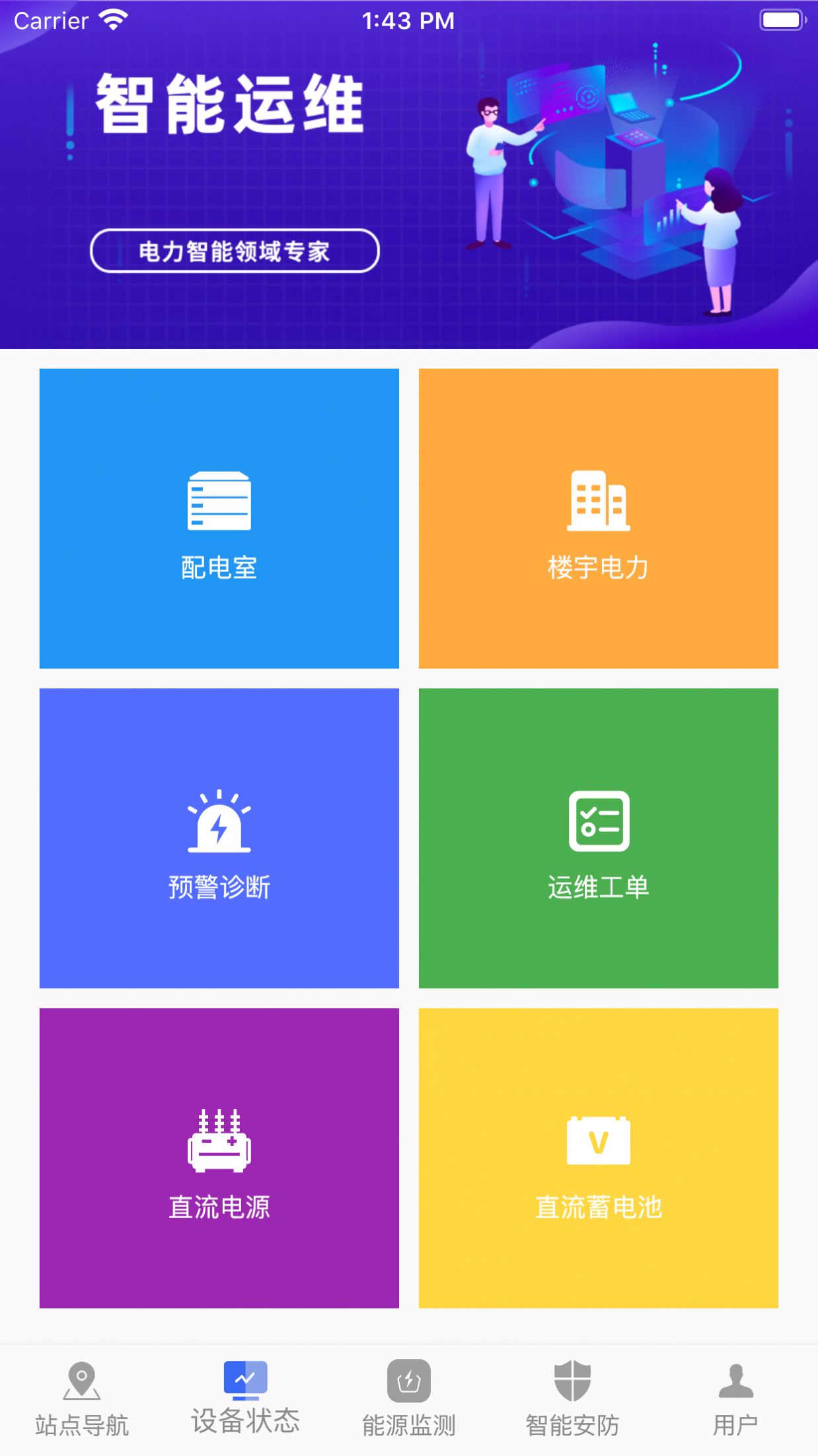
Task: Tap the 能源监测 energy monitoring icon
Action: click(x=409, y=1381)
